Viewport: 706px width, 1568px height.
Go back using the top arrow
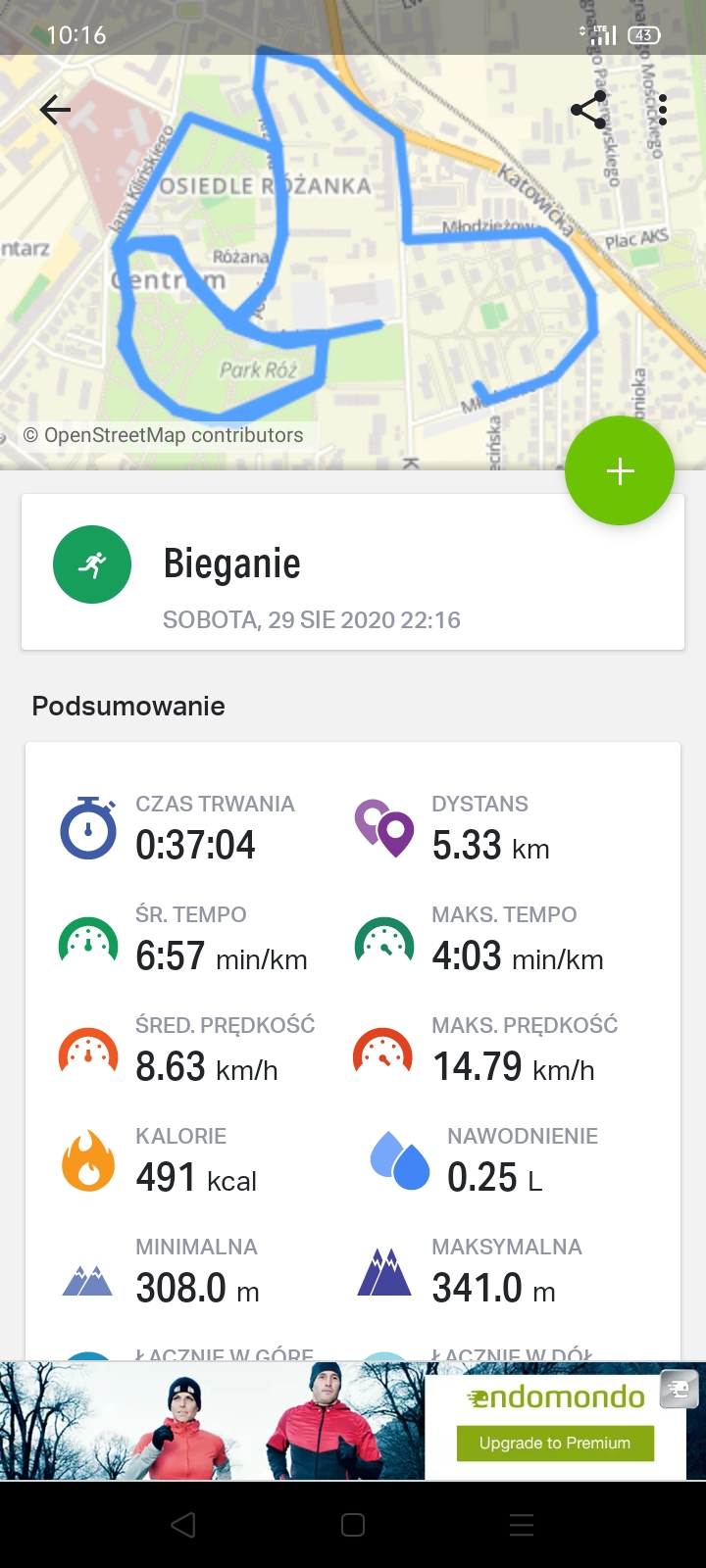[x=56, y=110]
